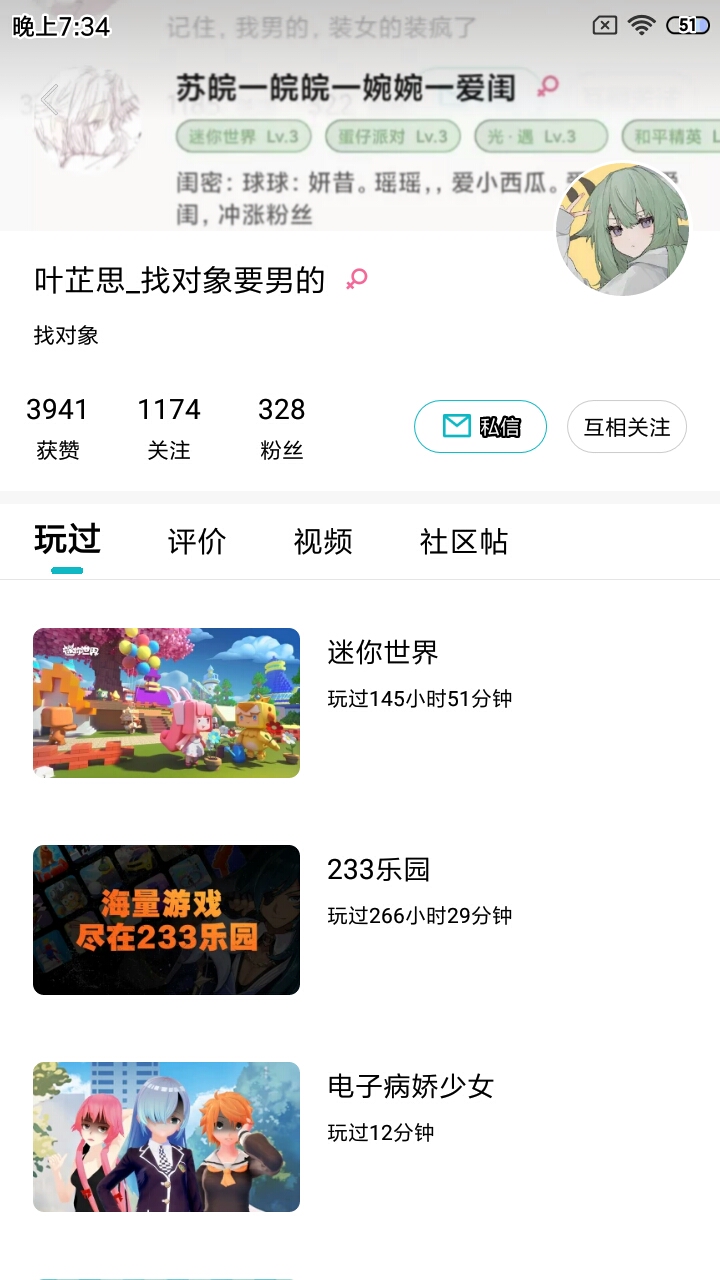
Task: Switch to the 视频 tab
Action: (x=323, y=542)
